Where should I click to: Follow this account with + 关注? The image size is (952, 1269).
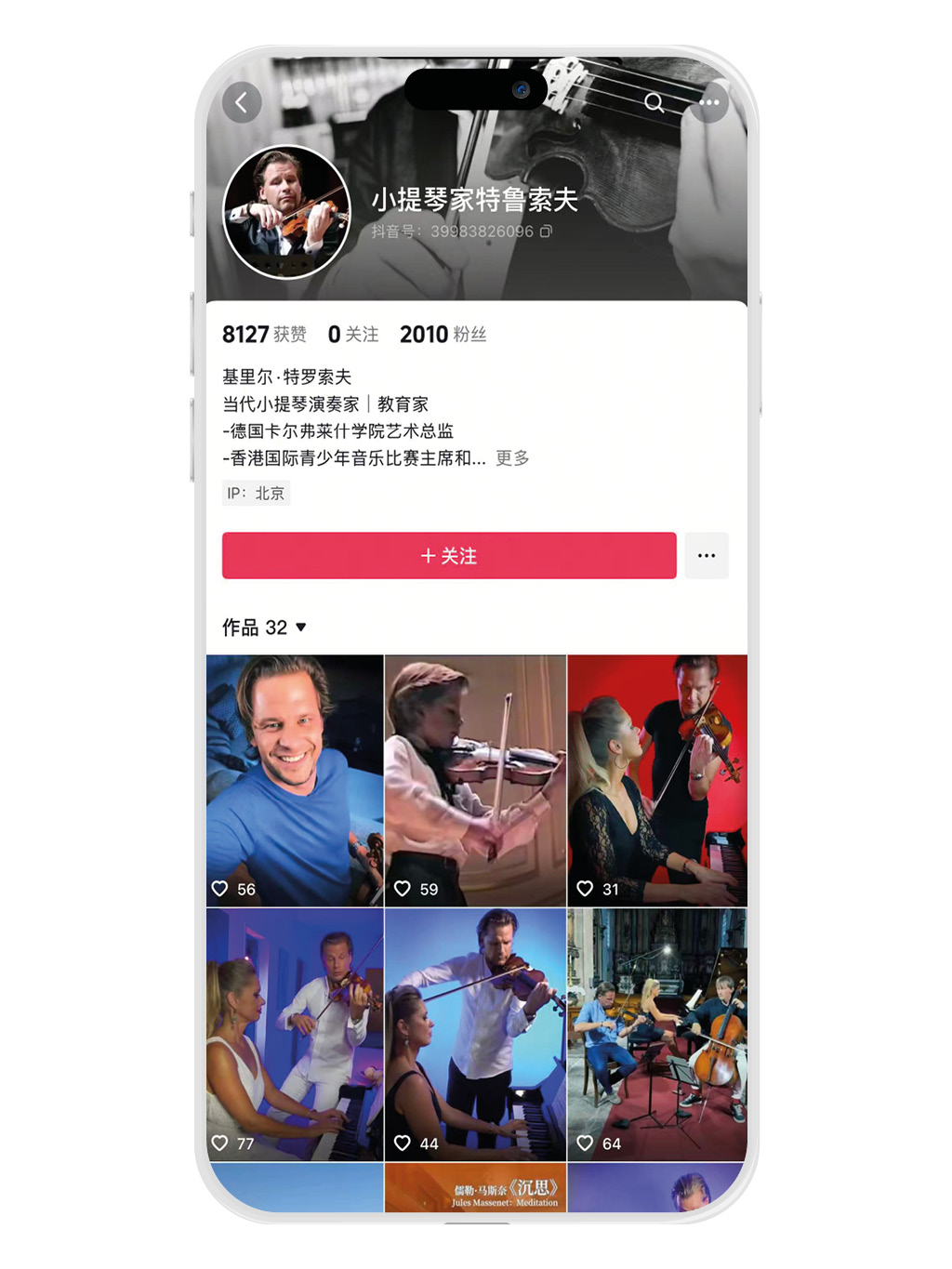pos(449,556)
